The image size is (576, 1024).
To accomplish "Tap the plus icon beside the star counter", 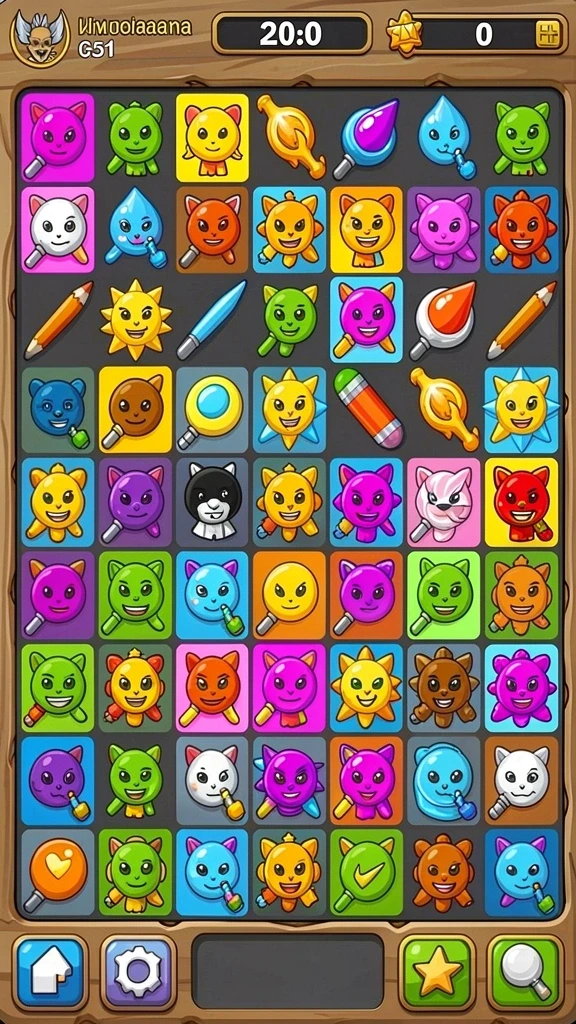I will (548, 34).
